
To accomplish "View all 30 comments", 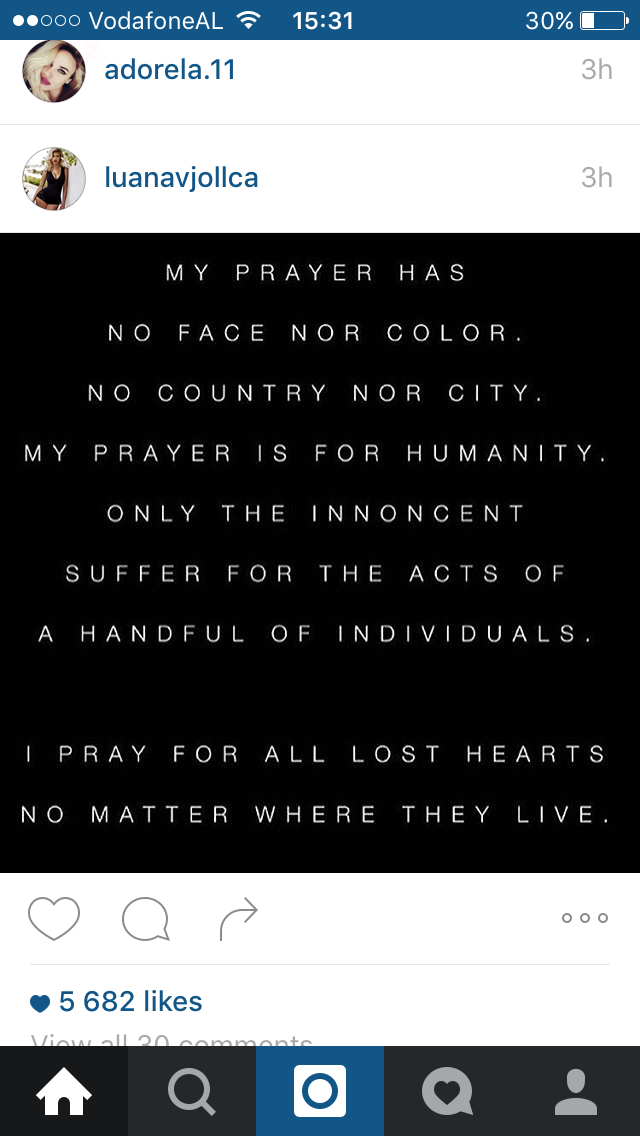I will (172, 1040).
